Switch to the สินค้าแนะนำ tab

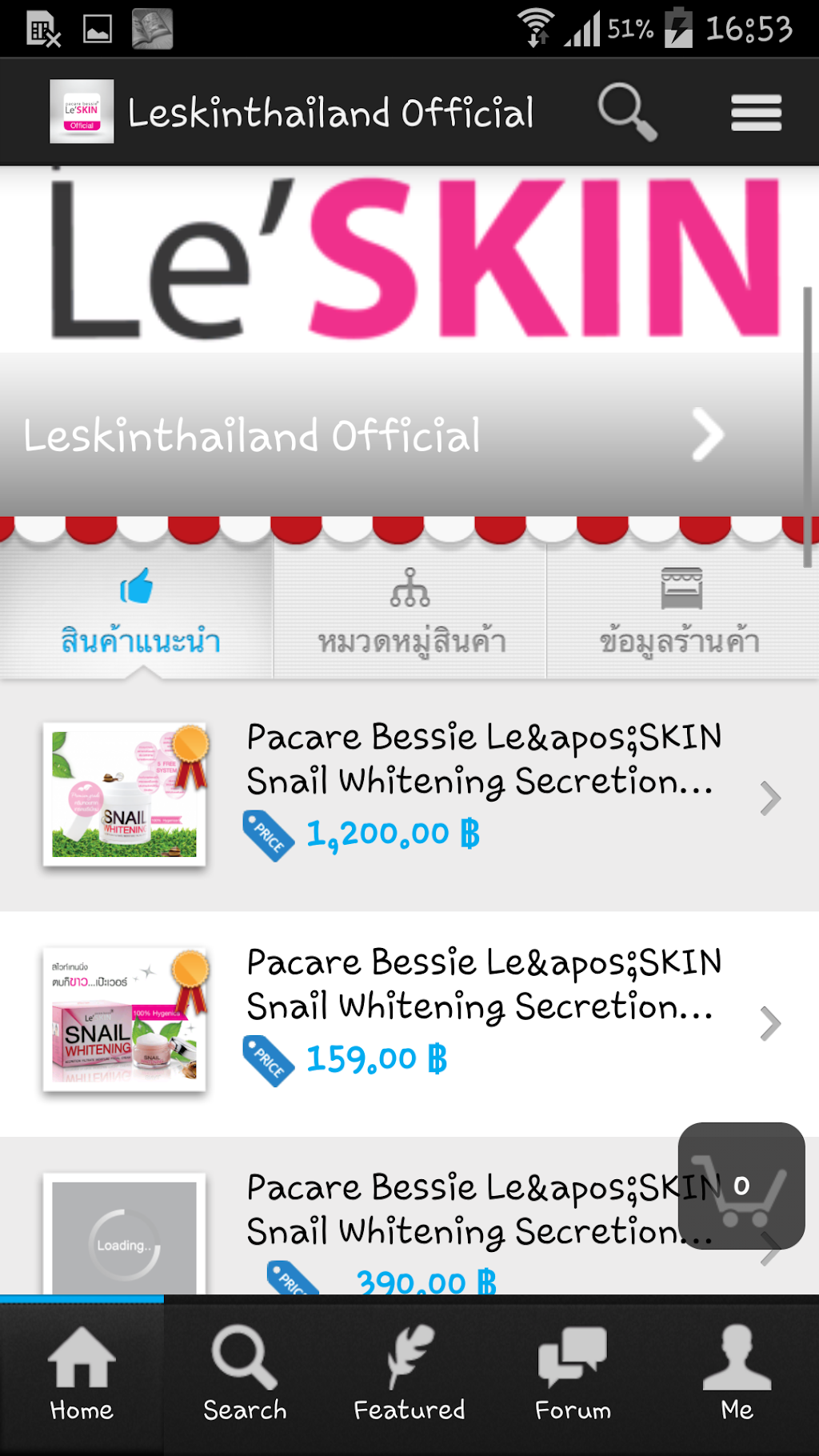[138, 613]
